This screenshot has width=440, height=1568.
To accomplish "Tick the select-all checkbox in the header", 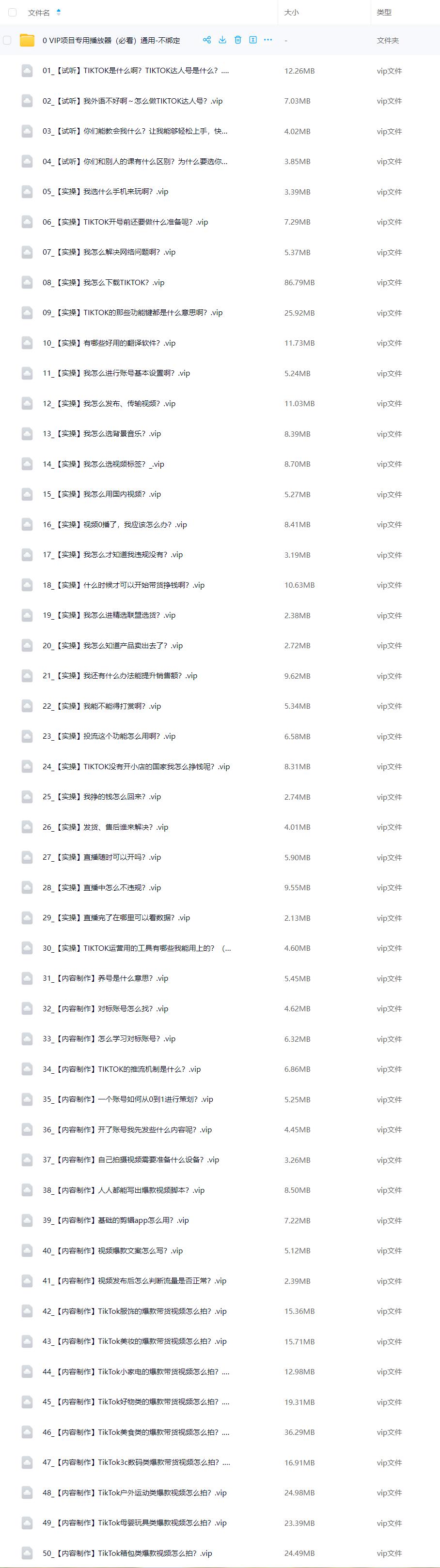I will click(x=12, y=12).
